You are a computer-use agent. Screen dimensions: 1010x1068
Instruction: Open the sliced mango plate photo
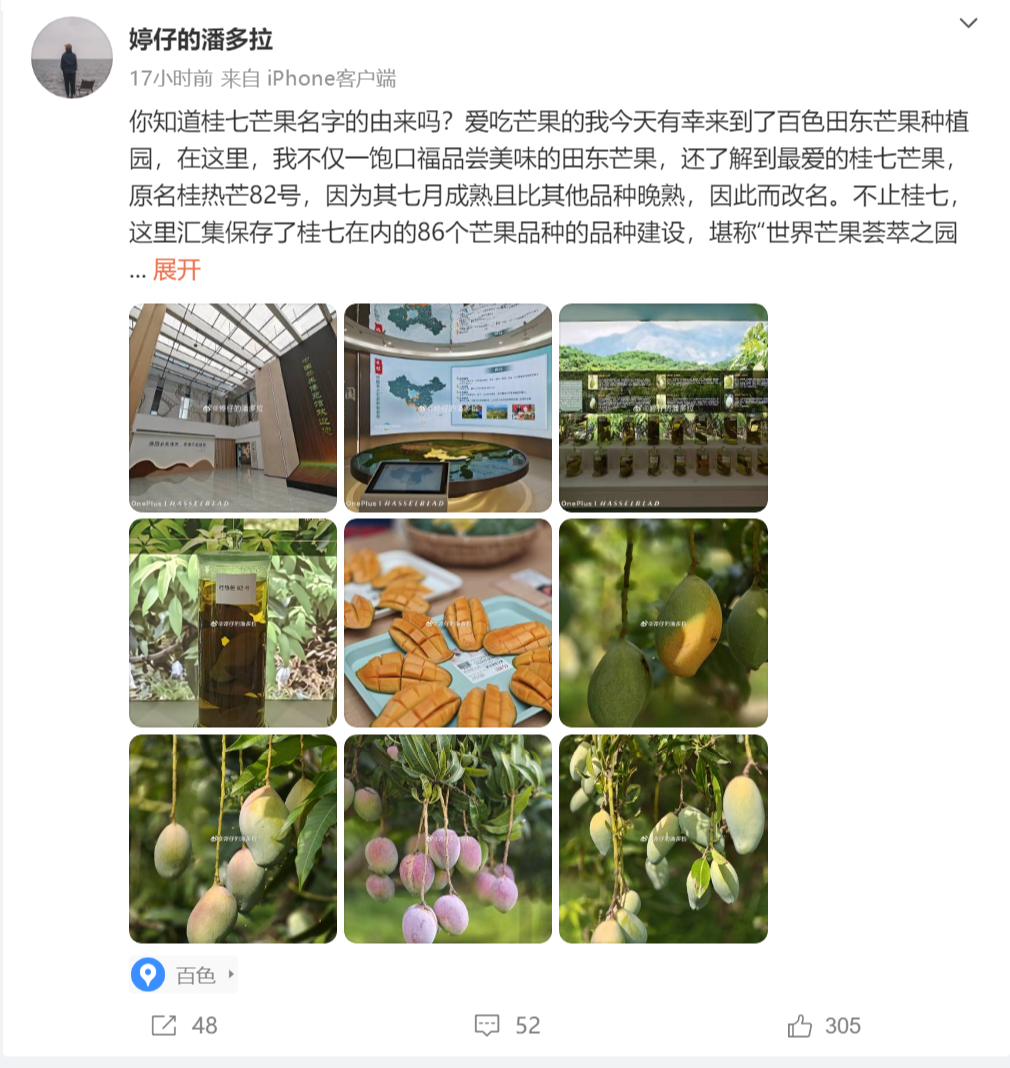448,623
